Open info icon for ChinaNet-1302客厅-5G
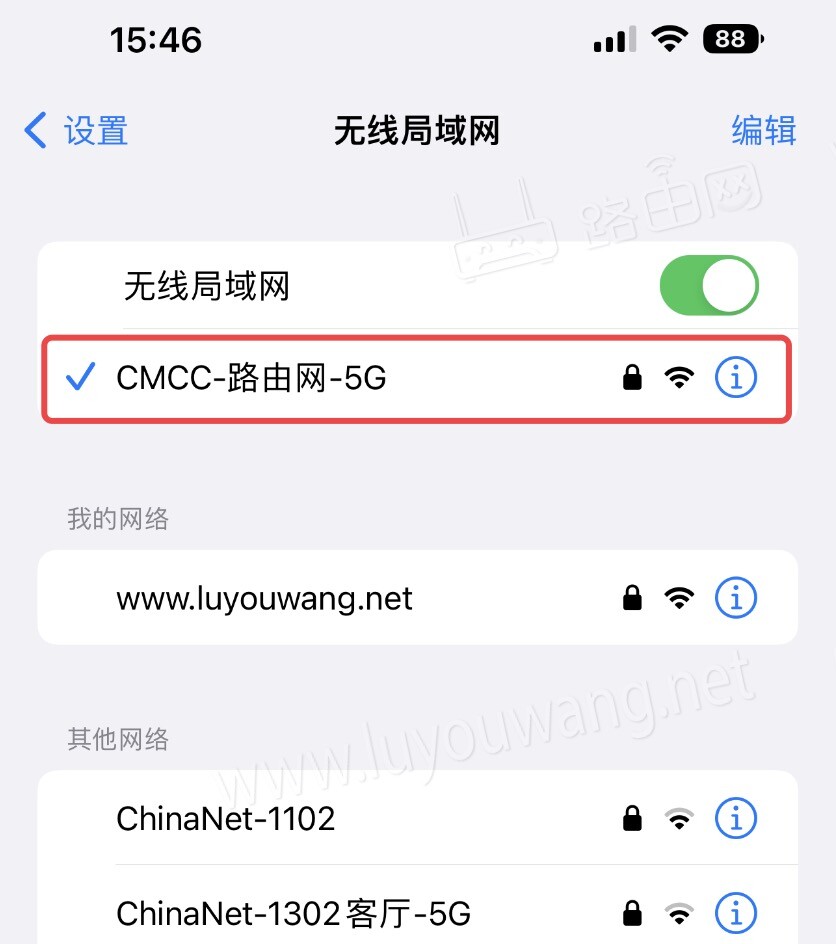 pyautogui.click(x=736, y=912)
